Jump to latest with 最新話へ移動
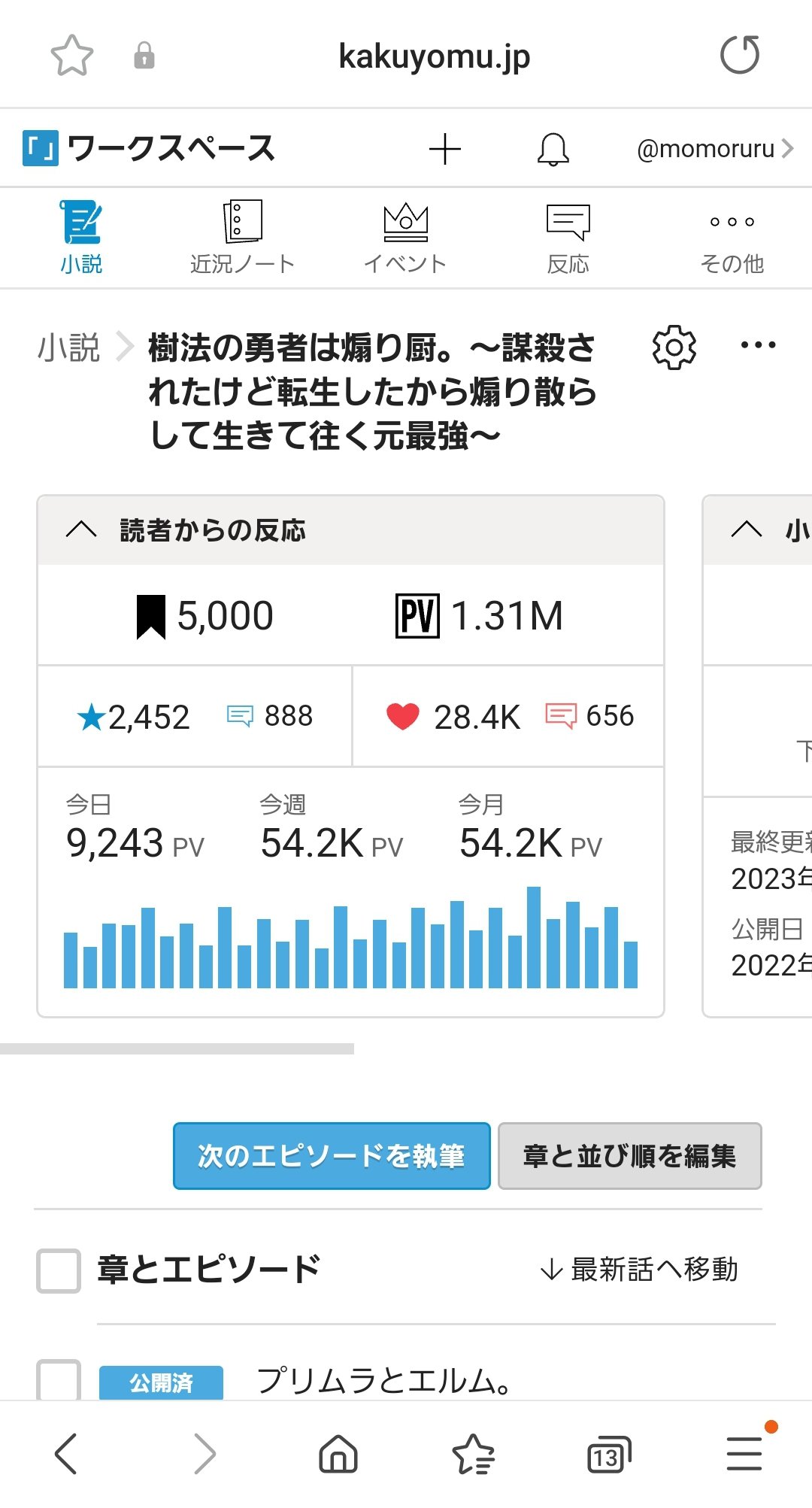The width and height of the screenshot is (812, 1508). tap(639, 1270)
